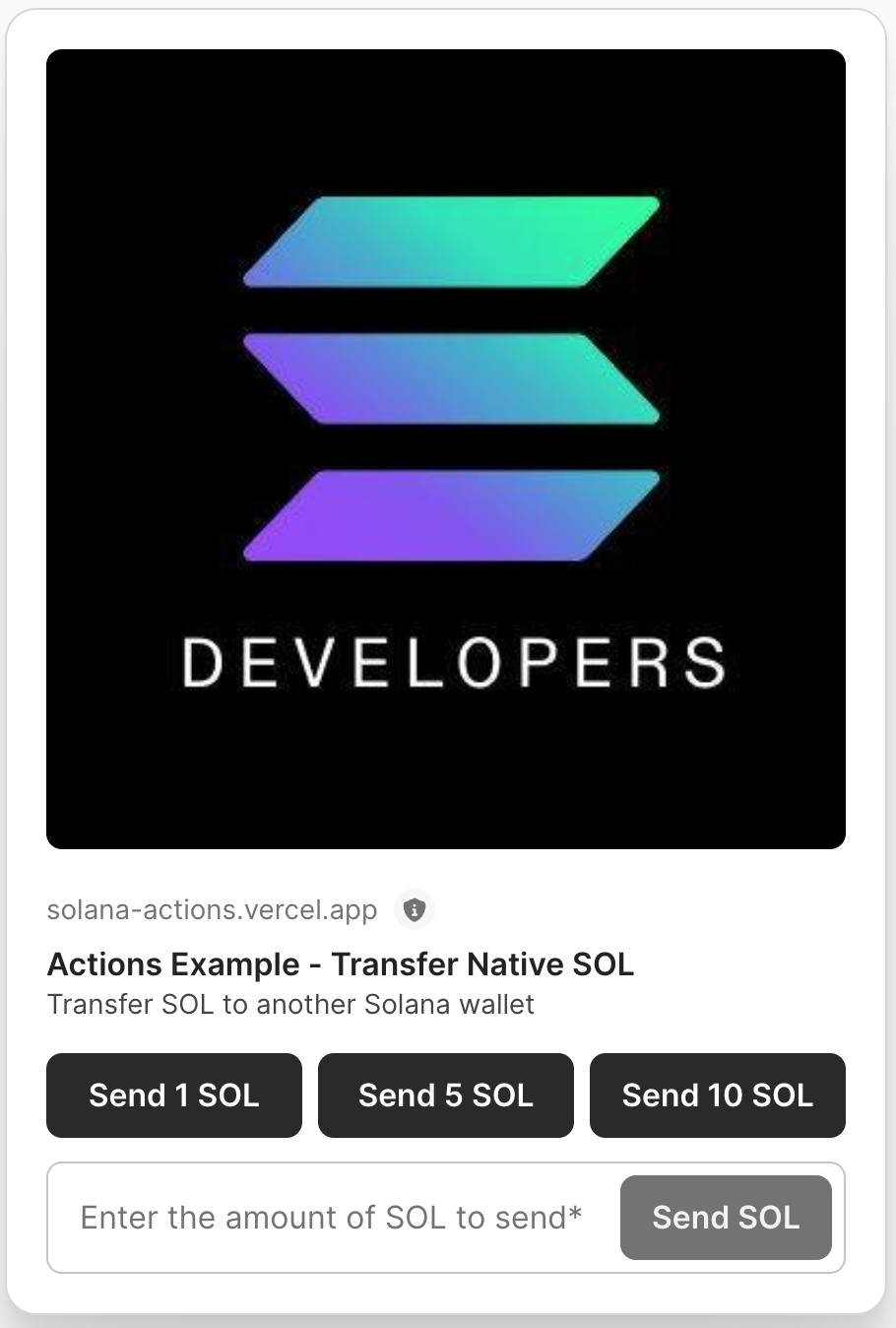
Task: Select Send 10 SOL
Action: click(x=718, y=1096)
